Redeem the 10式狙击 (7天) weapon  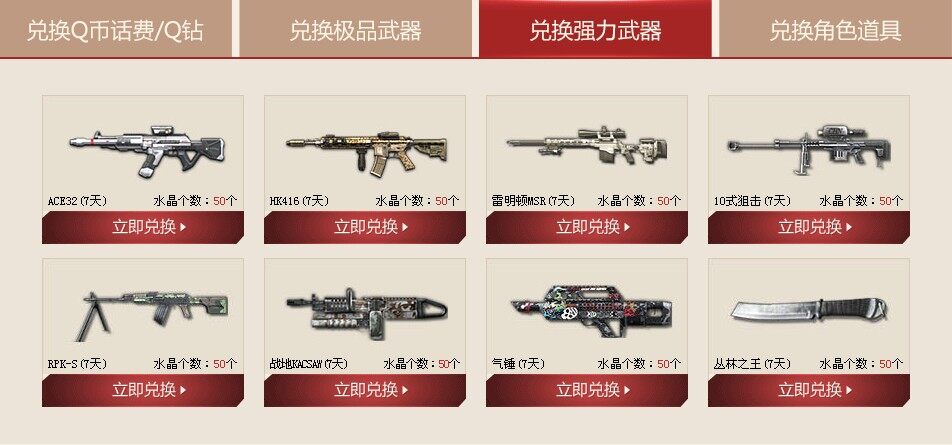coord(809,227)
